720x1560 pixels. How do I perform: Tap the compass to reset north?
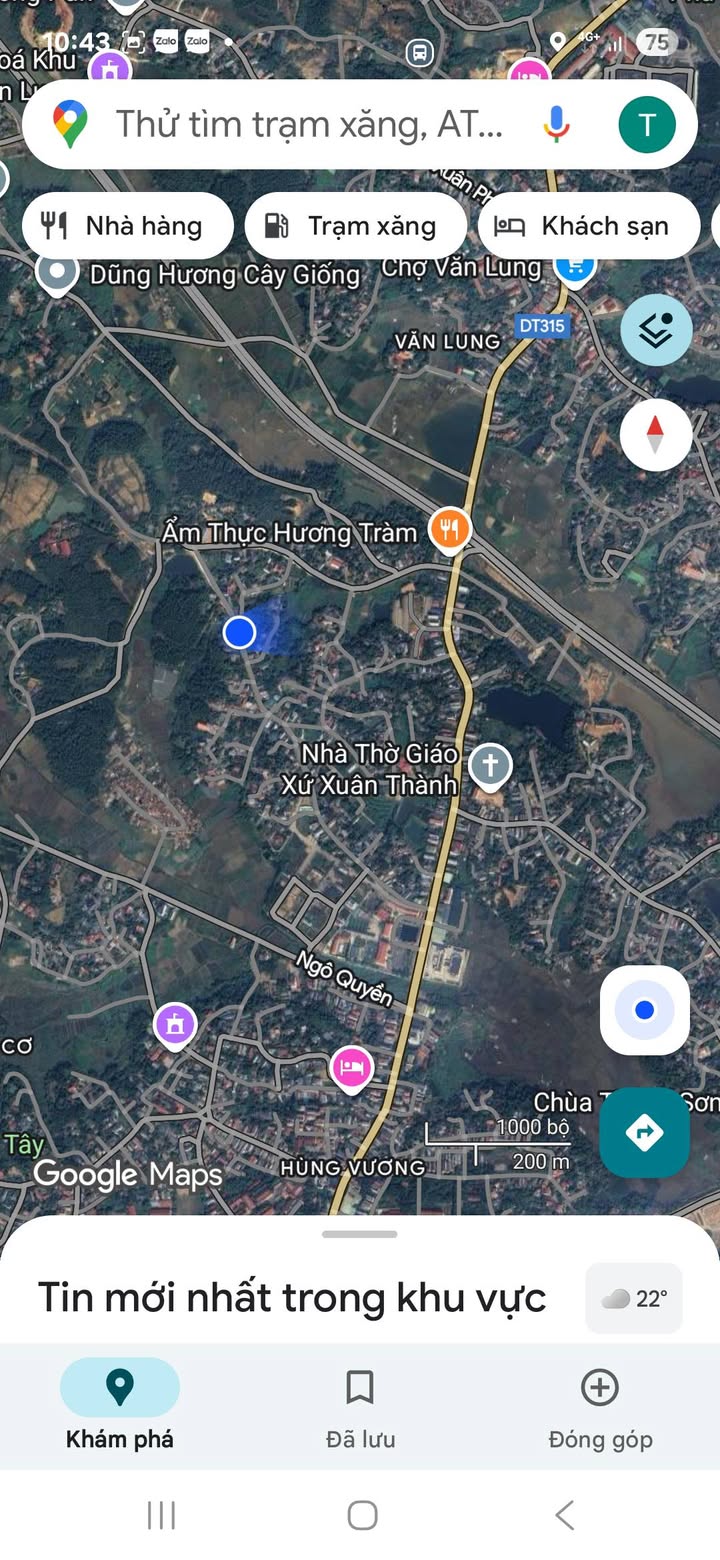coord(656,435)
